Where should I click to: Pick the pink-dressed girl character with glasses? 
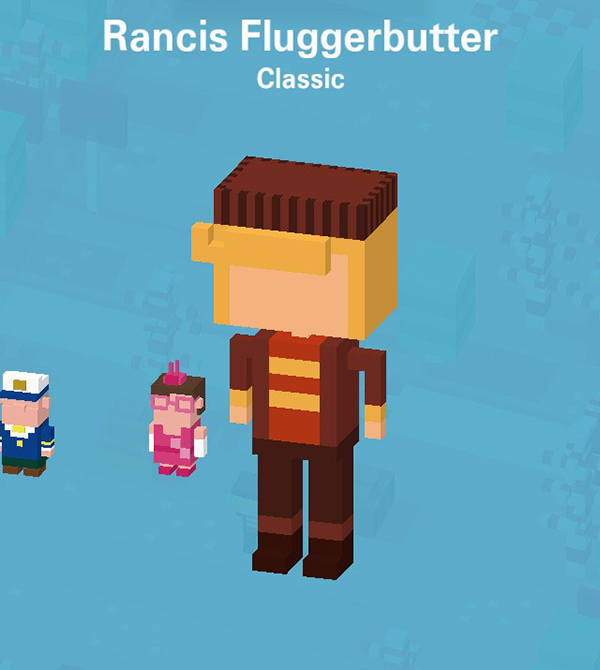[176, 423]
